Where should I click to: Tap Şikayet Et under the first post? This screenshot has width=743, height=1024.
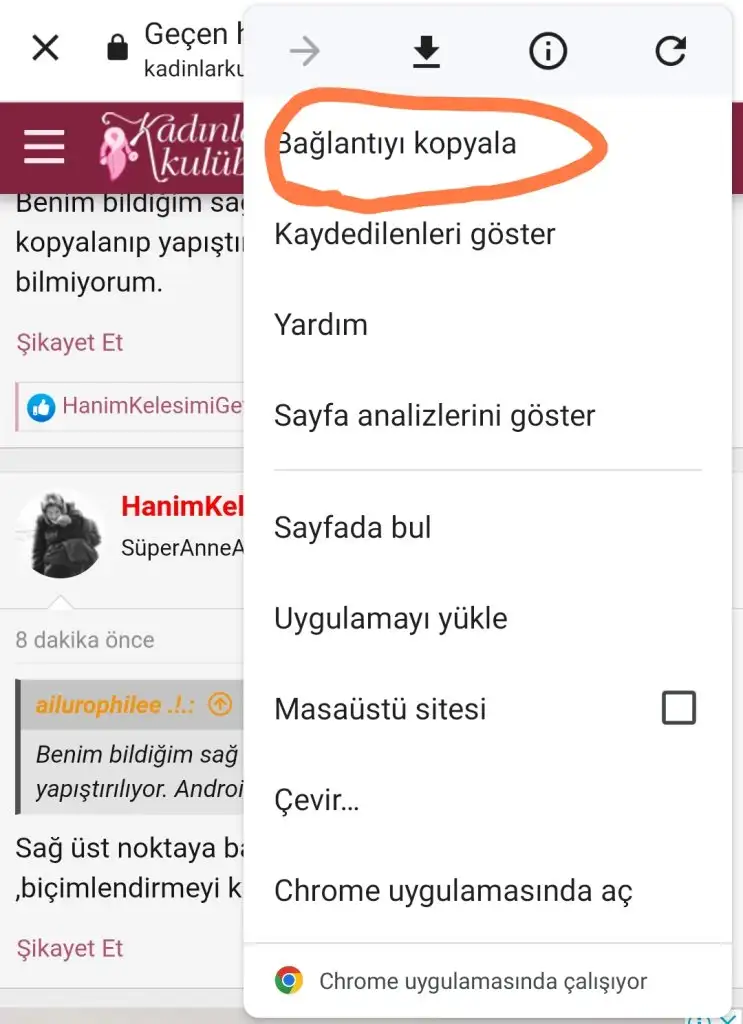coord(69,343)
